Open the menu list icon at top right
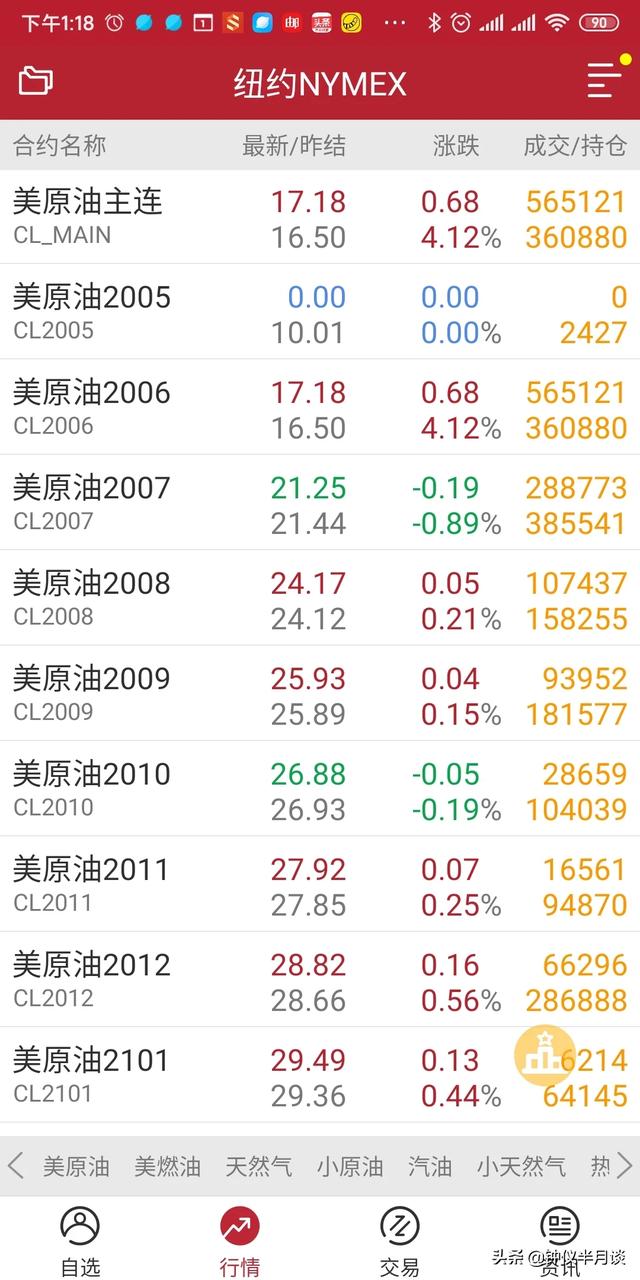The image size is (640, 1280). tap(604, 80)
